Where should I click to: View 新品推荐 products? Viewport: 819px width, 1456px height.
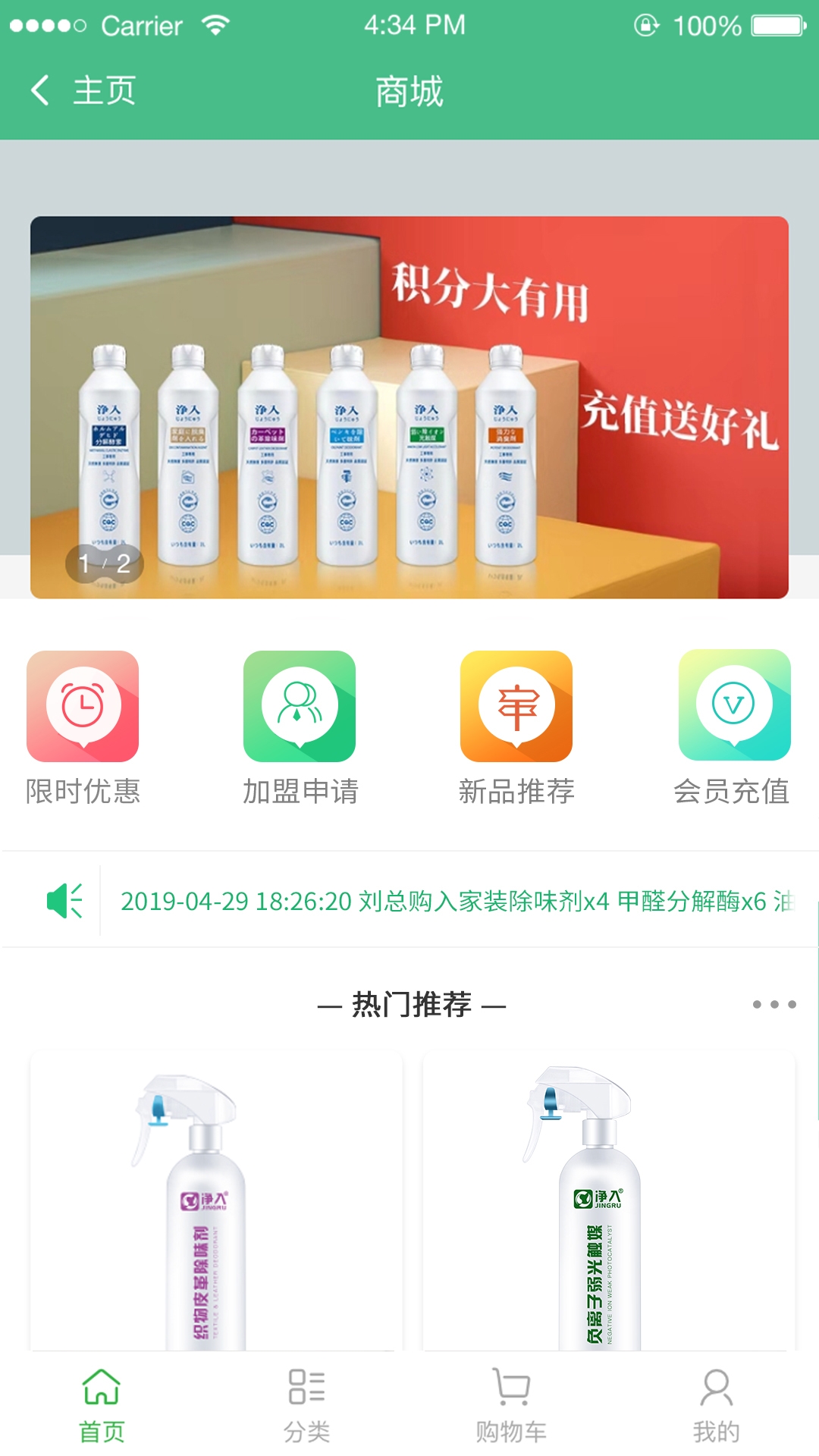click(x=516, y=728)
